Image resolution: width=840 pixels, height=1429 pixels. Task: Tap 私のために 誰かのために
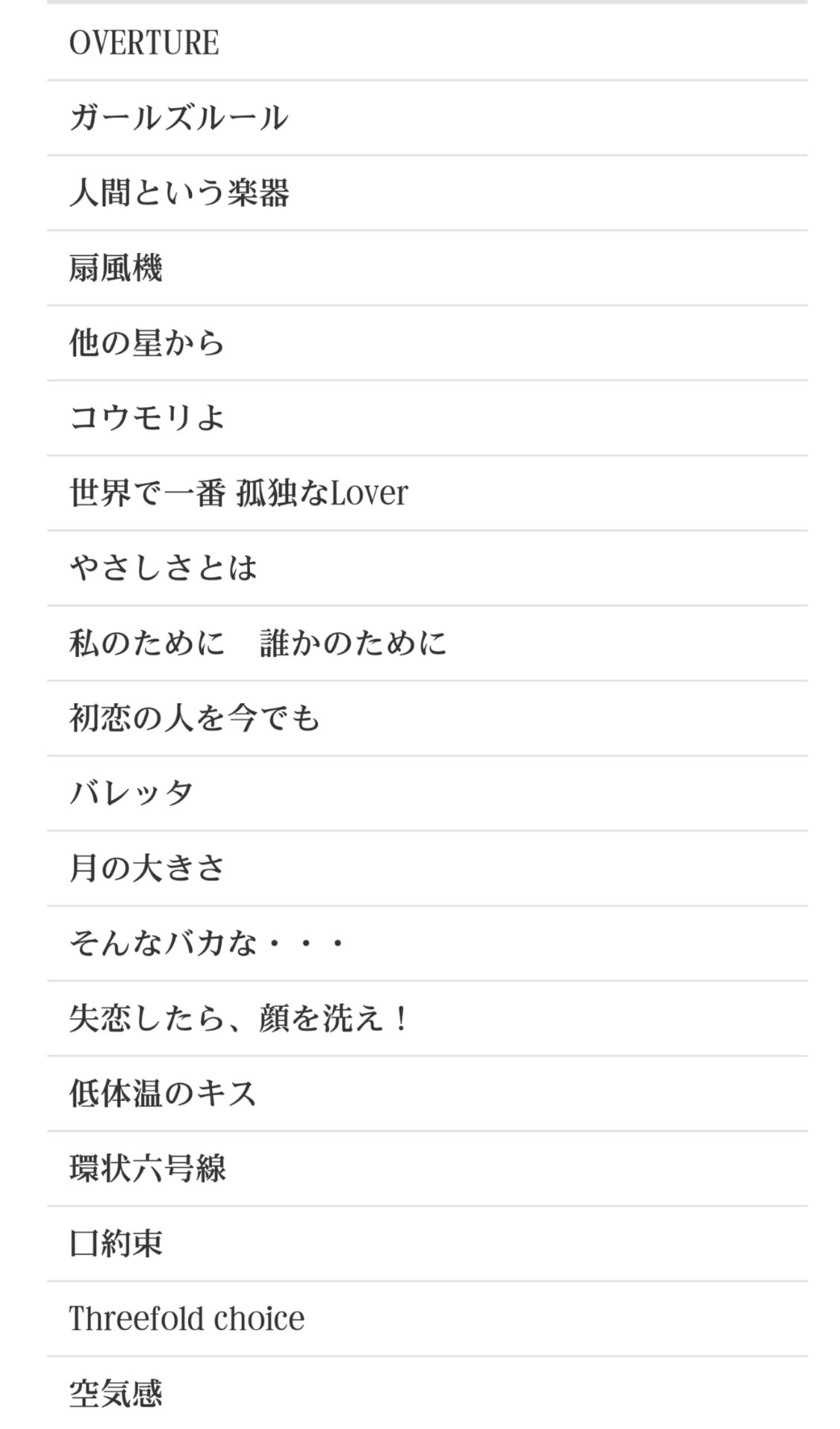[258, 643]
